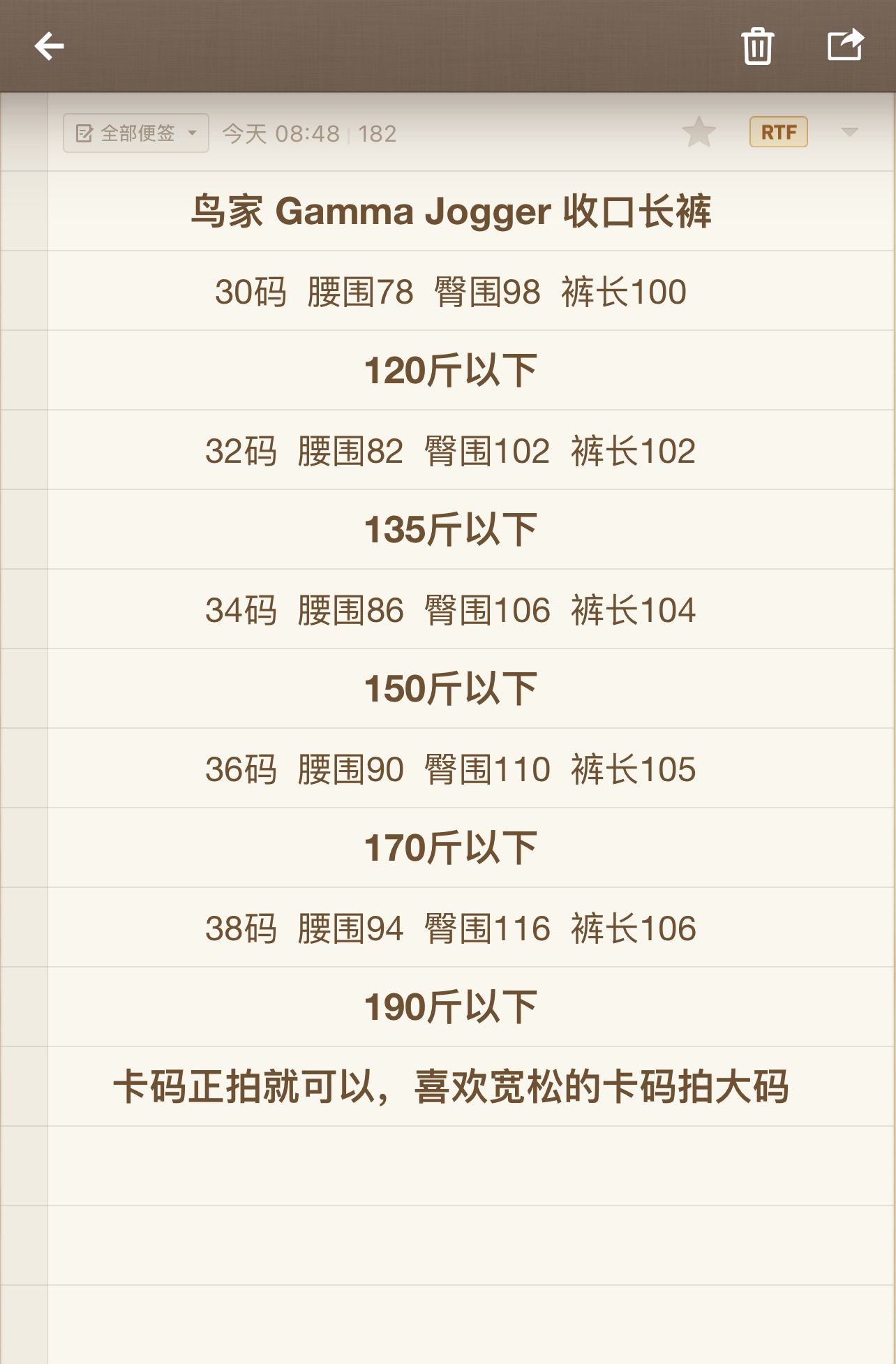
Task: Expand the note options arrow
Action: click(x=849, y=132)
